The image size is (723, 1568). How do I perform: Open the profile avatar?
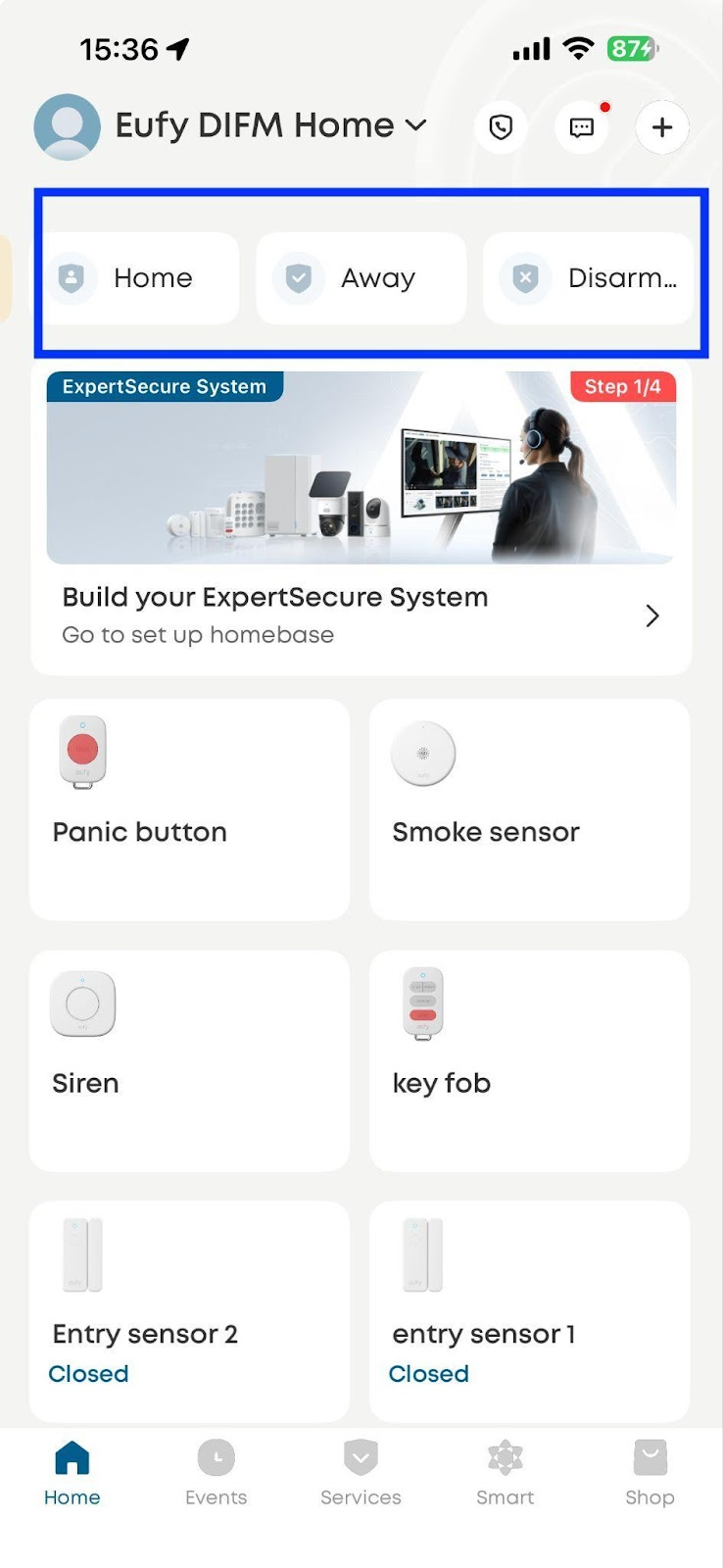[x=67, y=126]
